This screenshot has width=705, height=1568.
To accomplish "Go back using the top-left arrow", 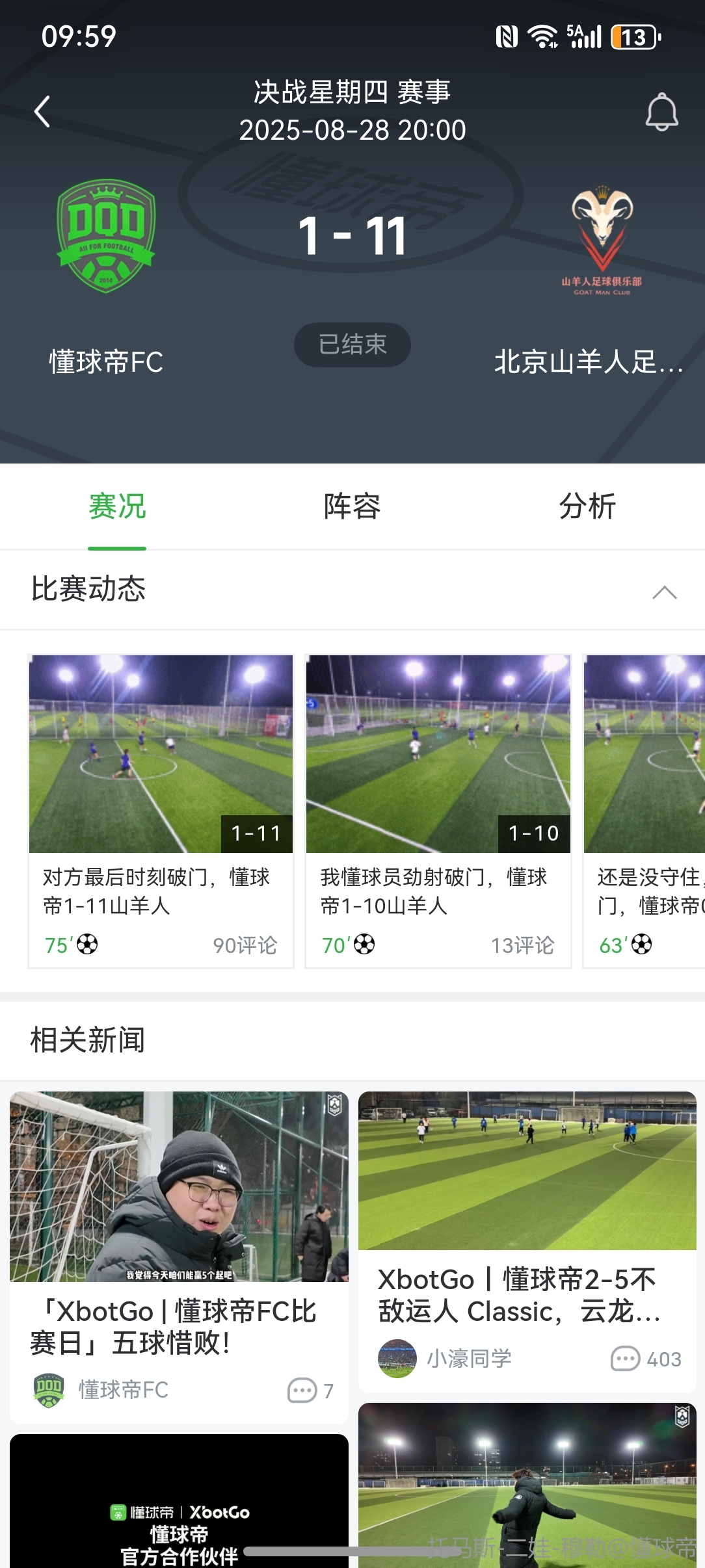I will coord(43,112).
